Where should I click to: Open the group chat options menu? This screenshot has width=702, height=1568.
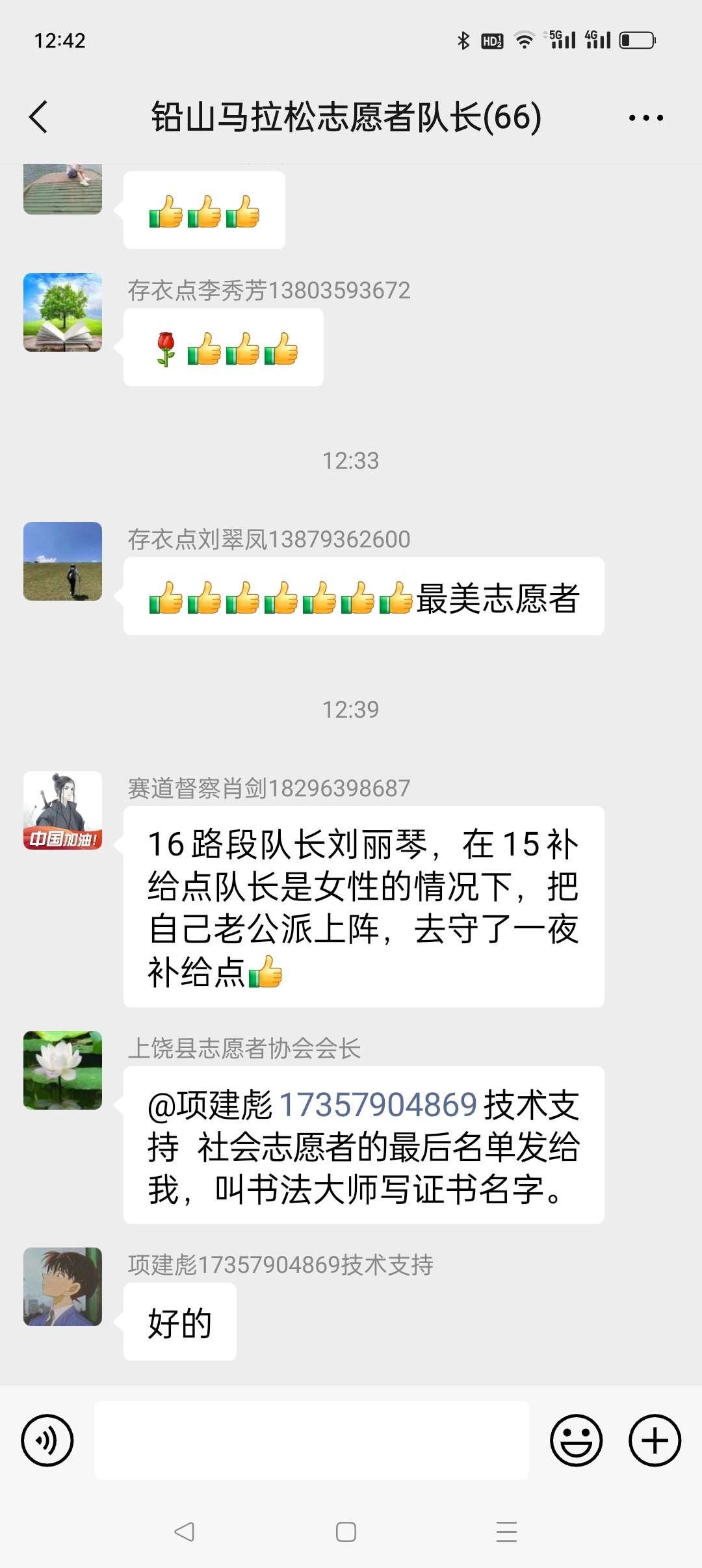tap(645, 118)
